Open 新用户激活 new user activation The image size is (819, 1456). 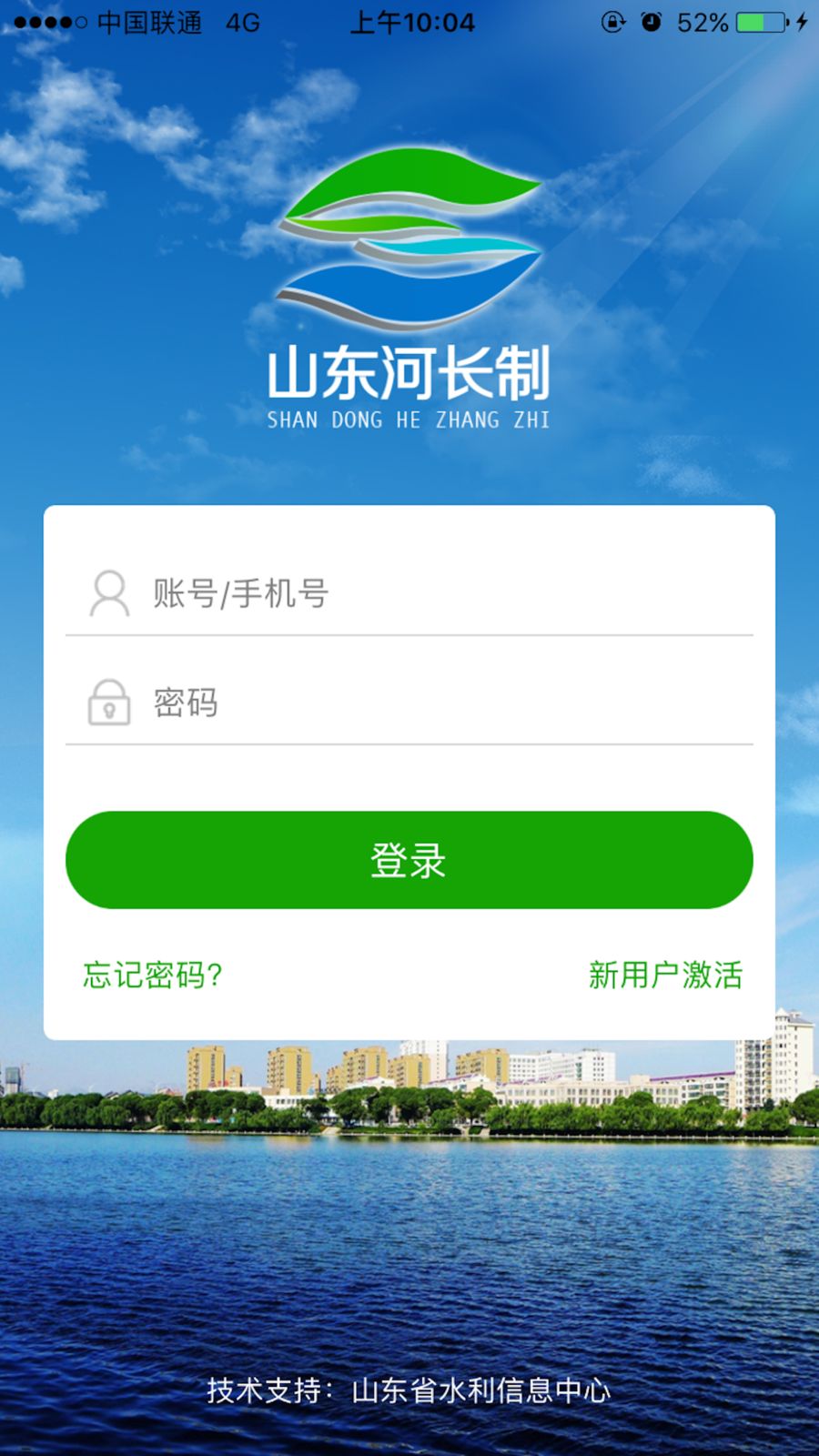coord(665,975)
